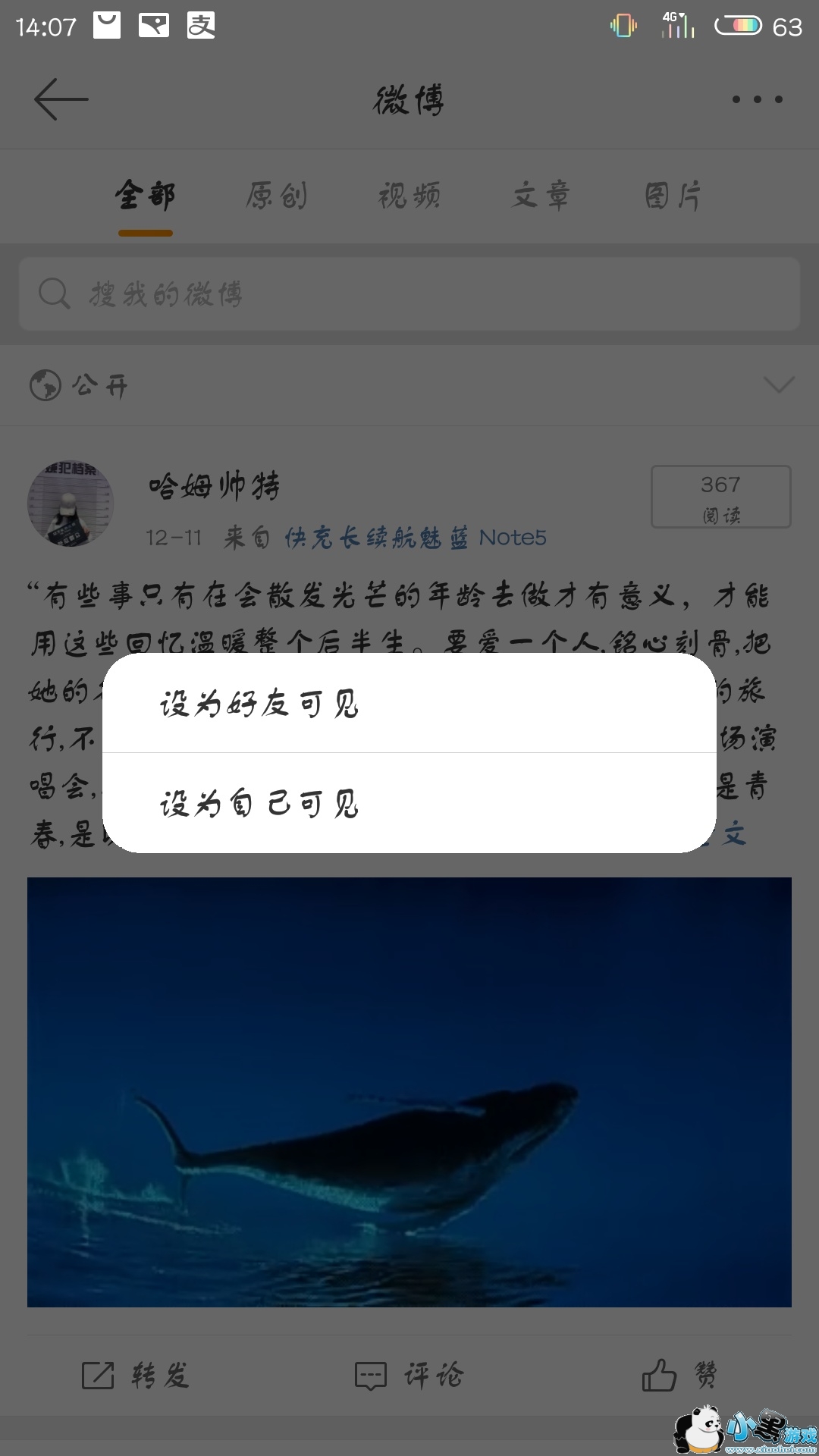Switch to the 图片 tab
The height and width of the screenshot is (1456, 819).
pos(673,196)
